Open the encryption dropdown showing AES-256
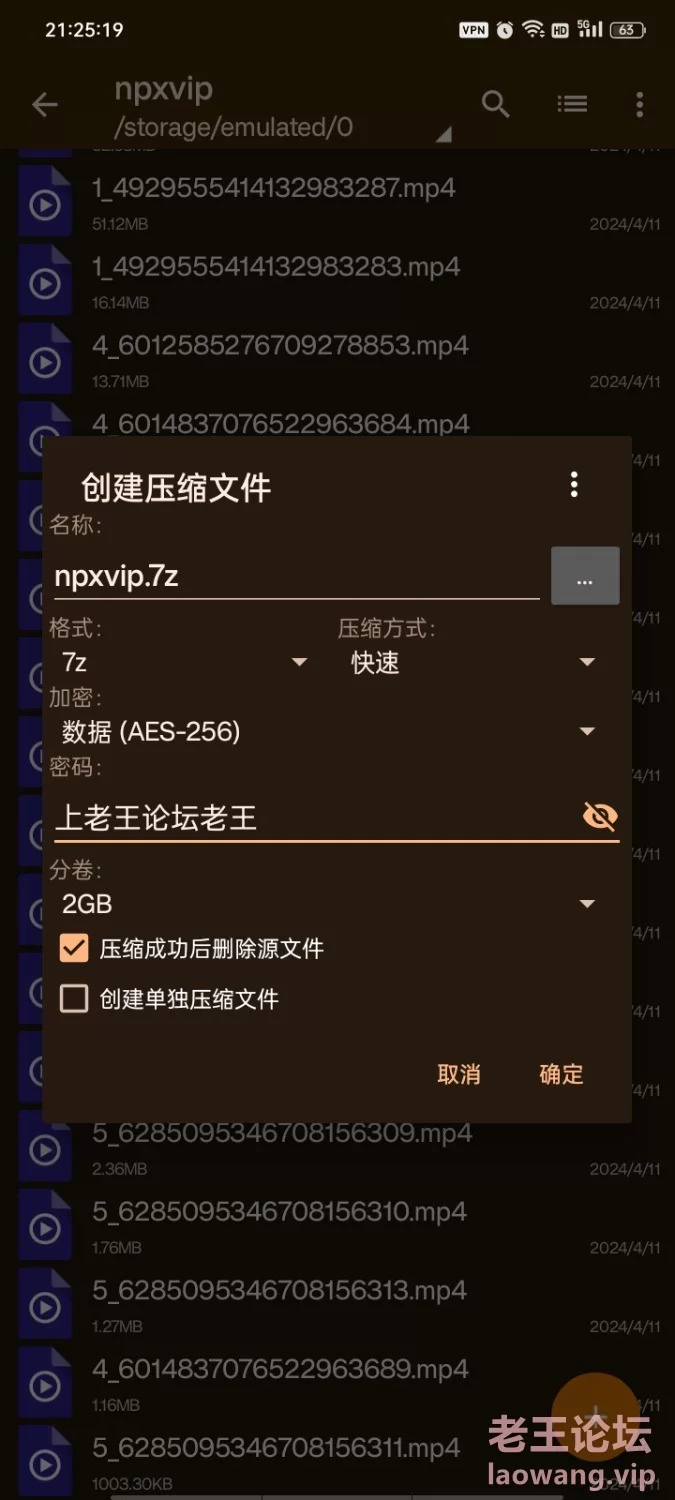The image size is (675, 1500). (330, 732)
